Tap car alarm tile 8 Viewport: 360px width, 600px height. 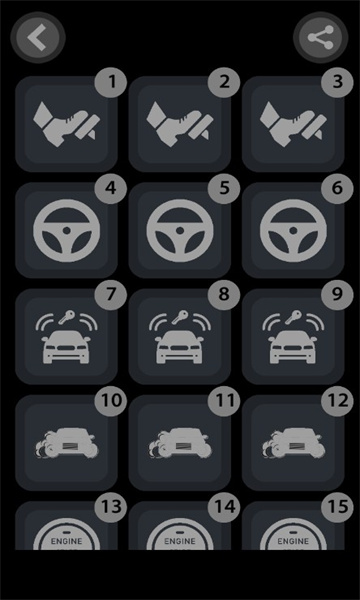tap(180, 337)
